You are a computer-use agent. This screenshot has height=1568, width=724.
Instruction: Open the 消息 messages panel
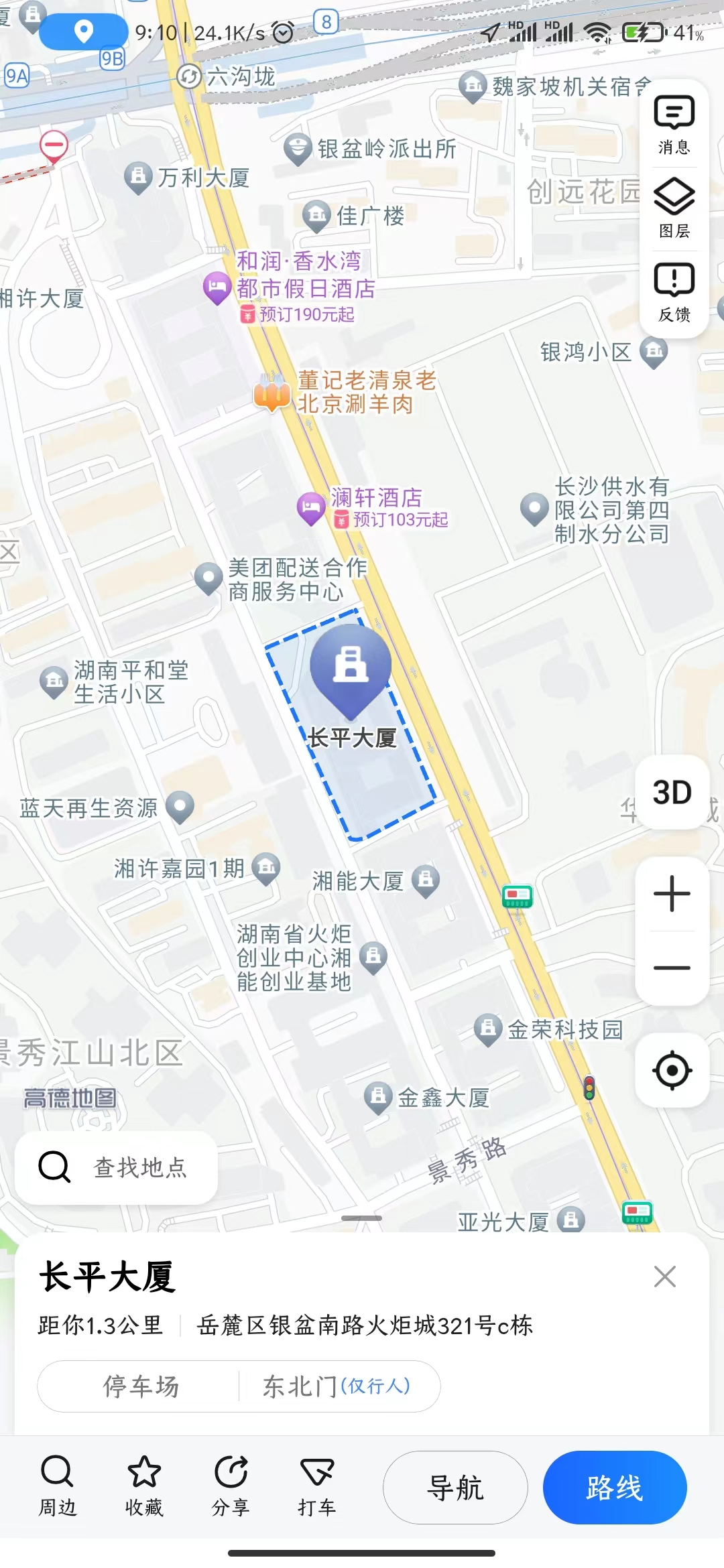coord(674,125)
